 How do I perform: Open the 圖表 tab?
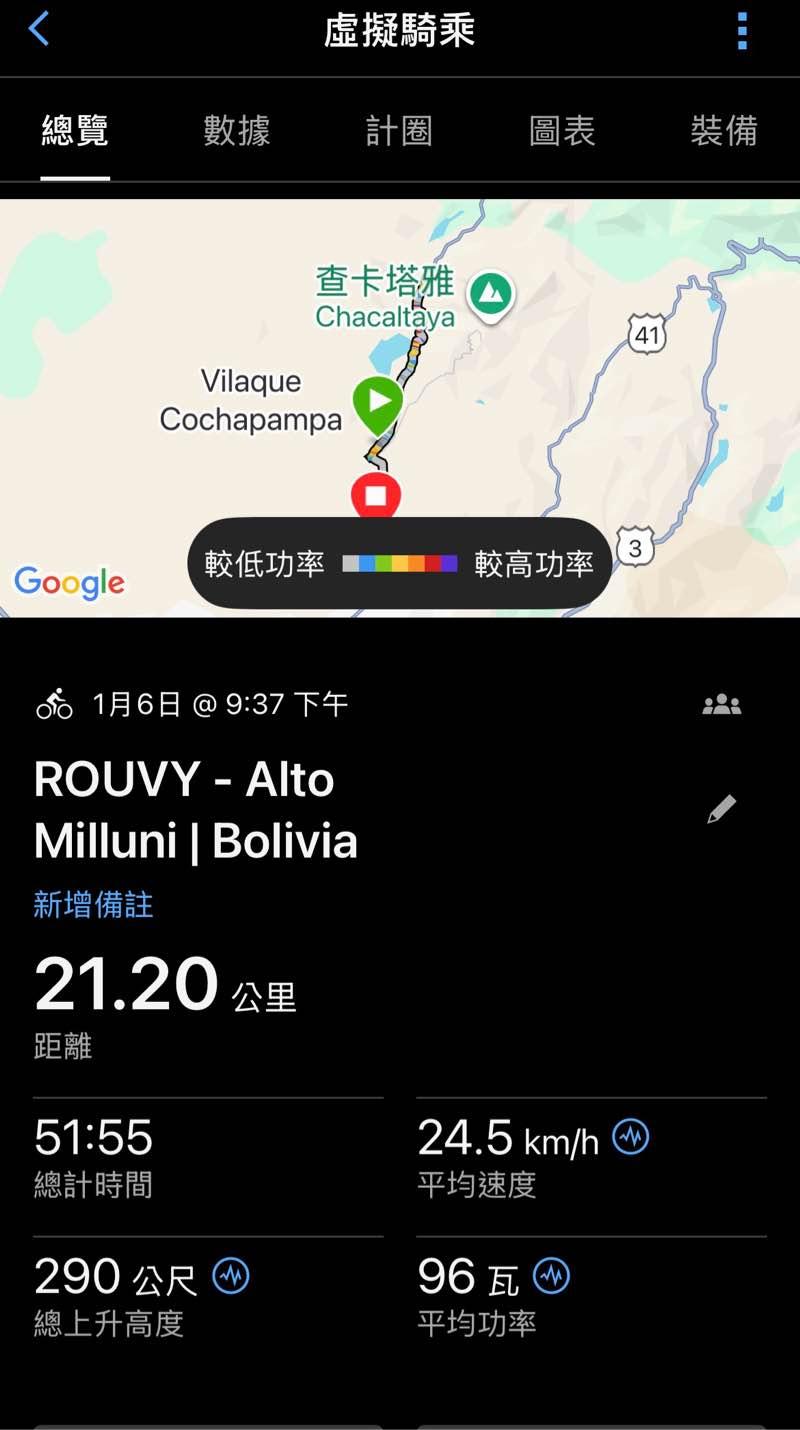pyautogui.click(x=562, y=131)
